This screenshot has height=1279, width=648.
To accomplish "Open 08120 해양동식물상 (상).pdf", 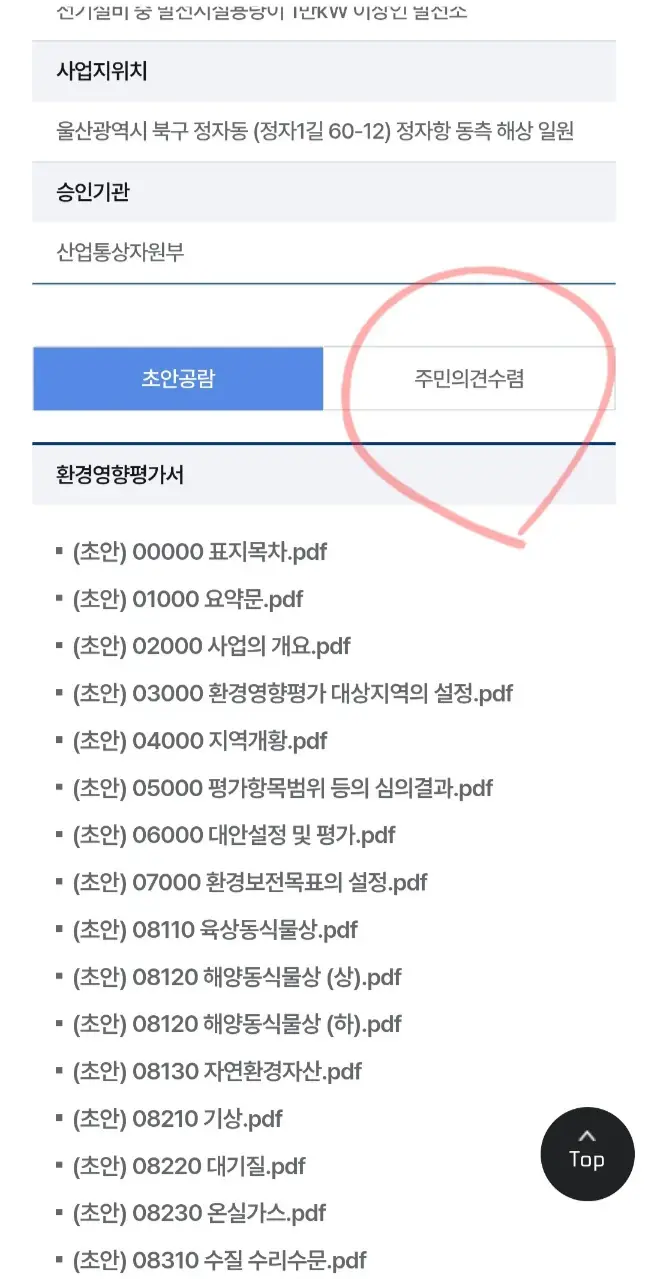I will point(237,977).
